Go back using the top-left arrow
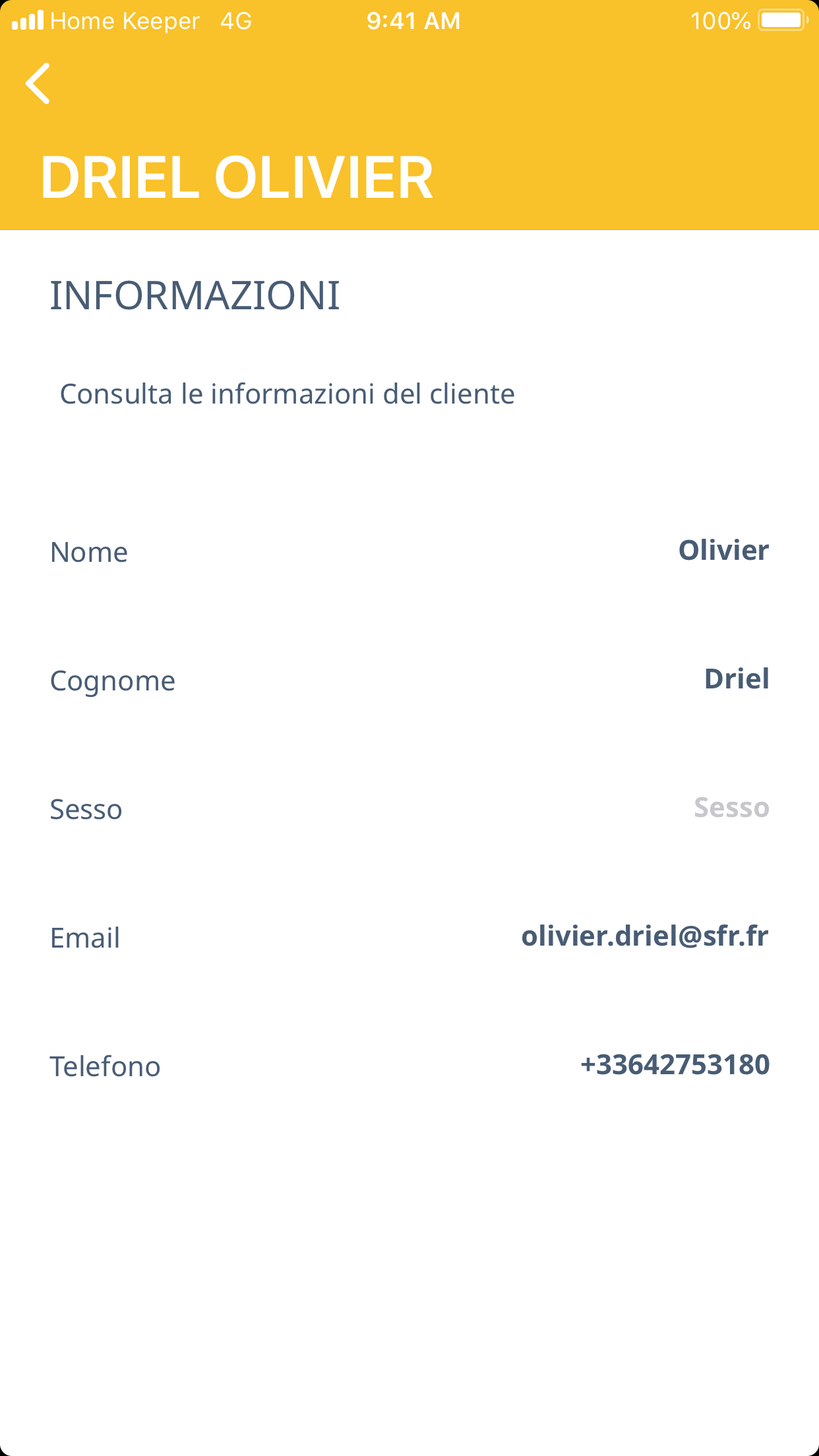The height and width of the screenshot is (1456, 819). click(x=38, y=84)
